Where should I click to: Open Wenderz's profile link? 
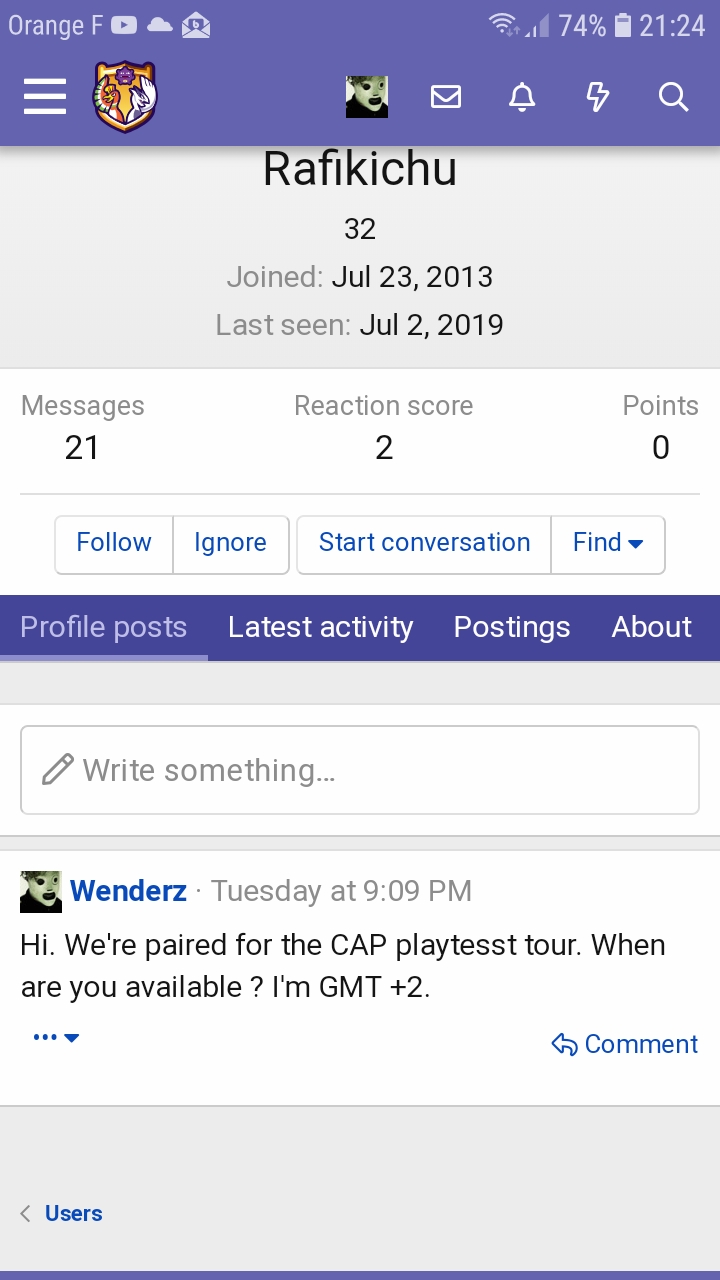(128, 891)
